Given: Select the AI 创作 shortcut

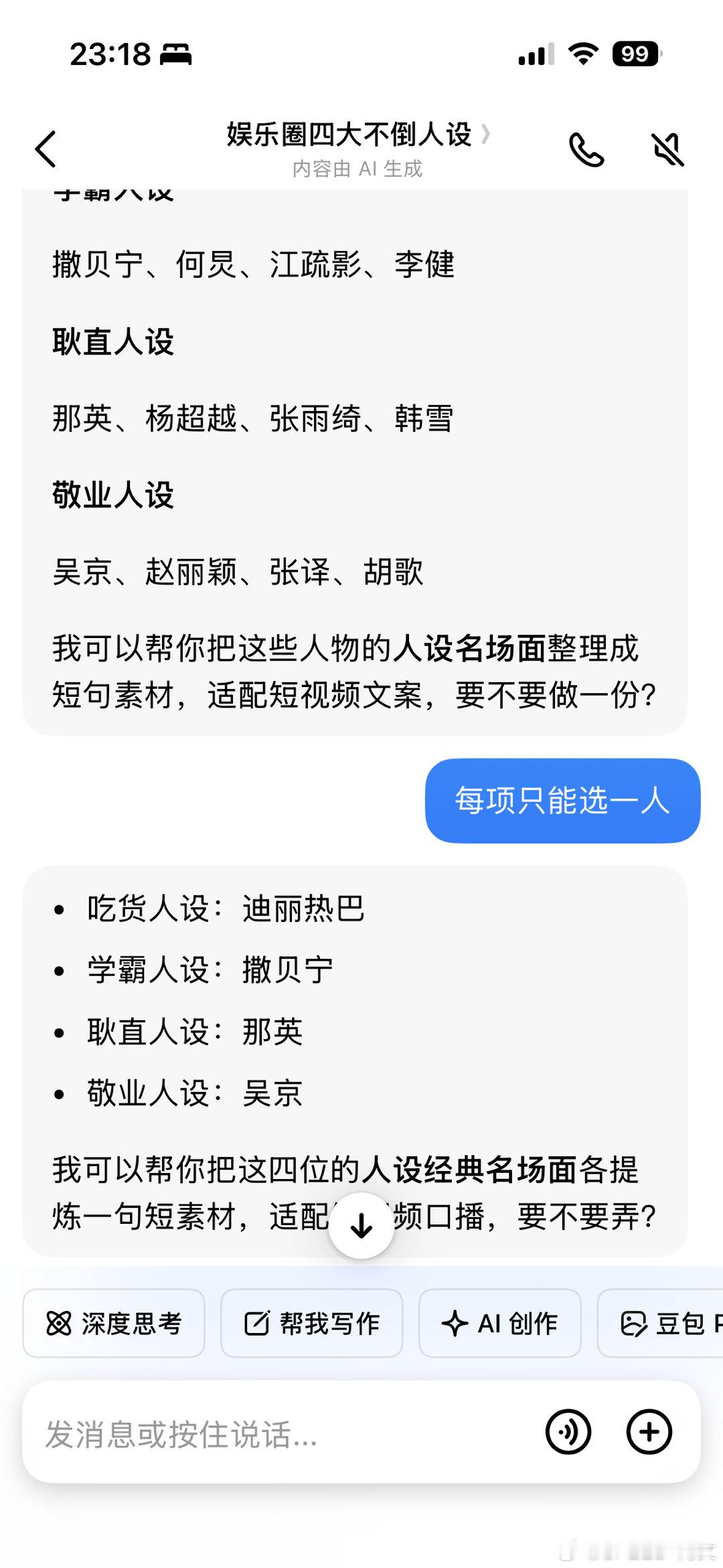Looking at the screenshot, I should click(x=500, y=1322).
